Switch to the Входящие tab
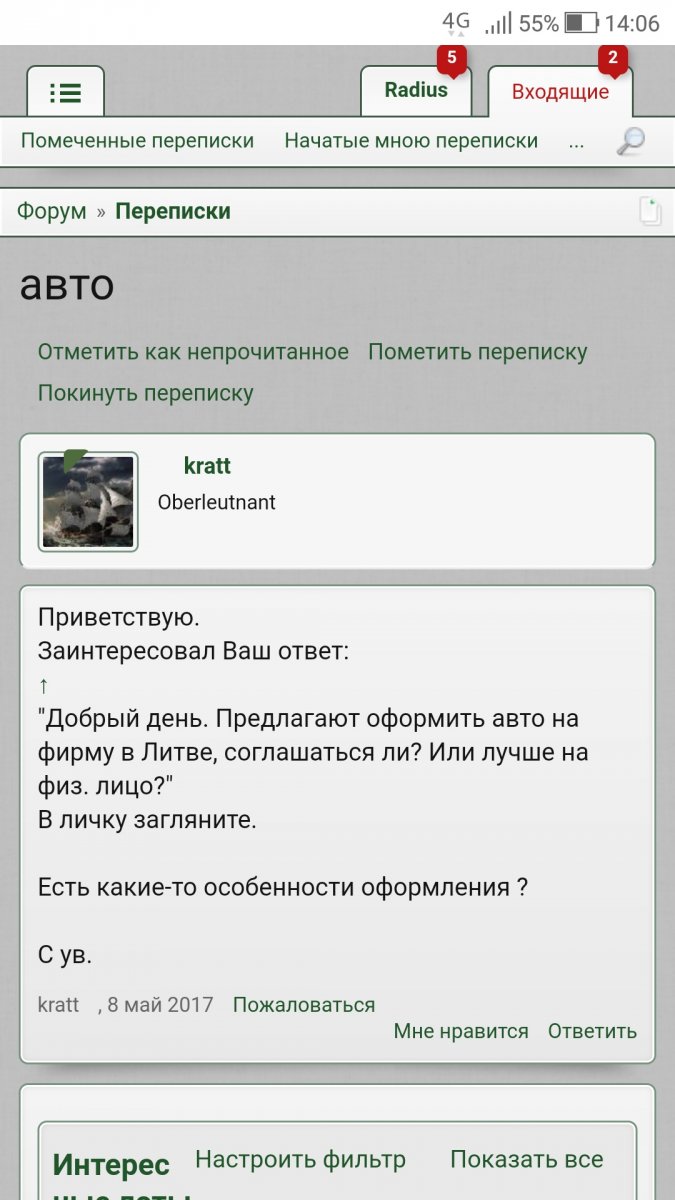The image size is (675, 1200). [560, 92]
